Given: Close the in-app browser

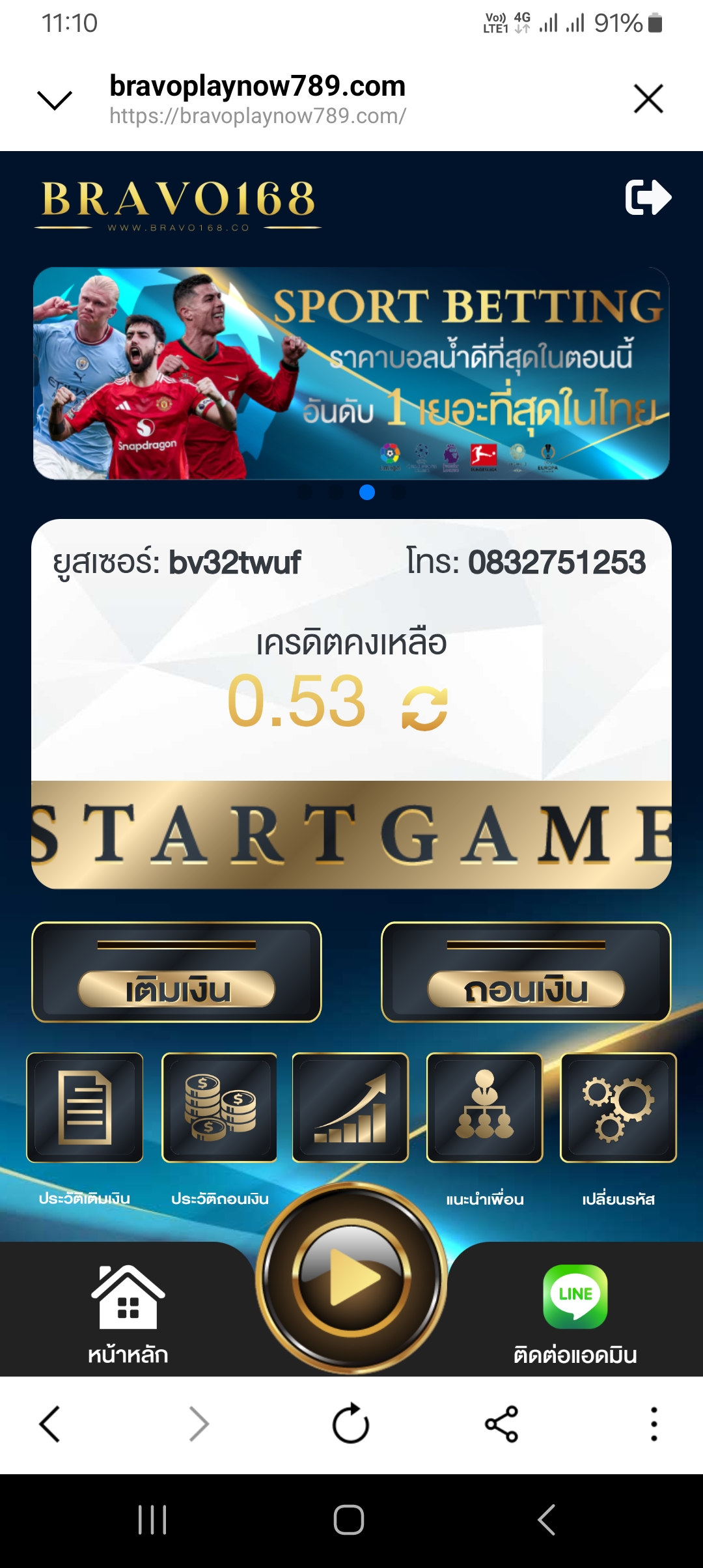Looking at the screenshot, I should (648, 99).
